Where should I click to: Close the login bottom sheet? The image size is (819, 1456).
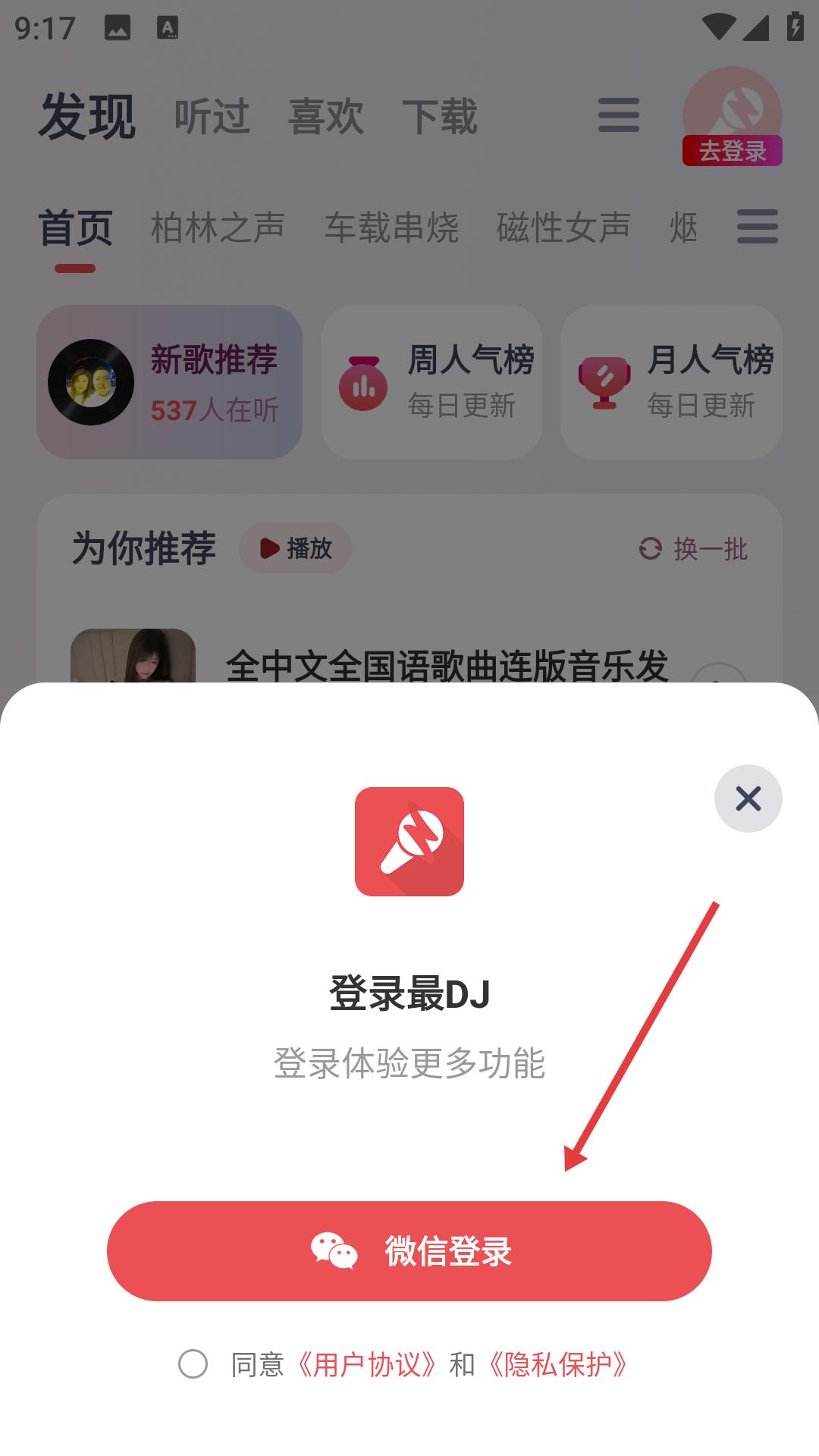pos(748,799)
